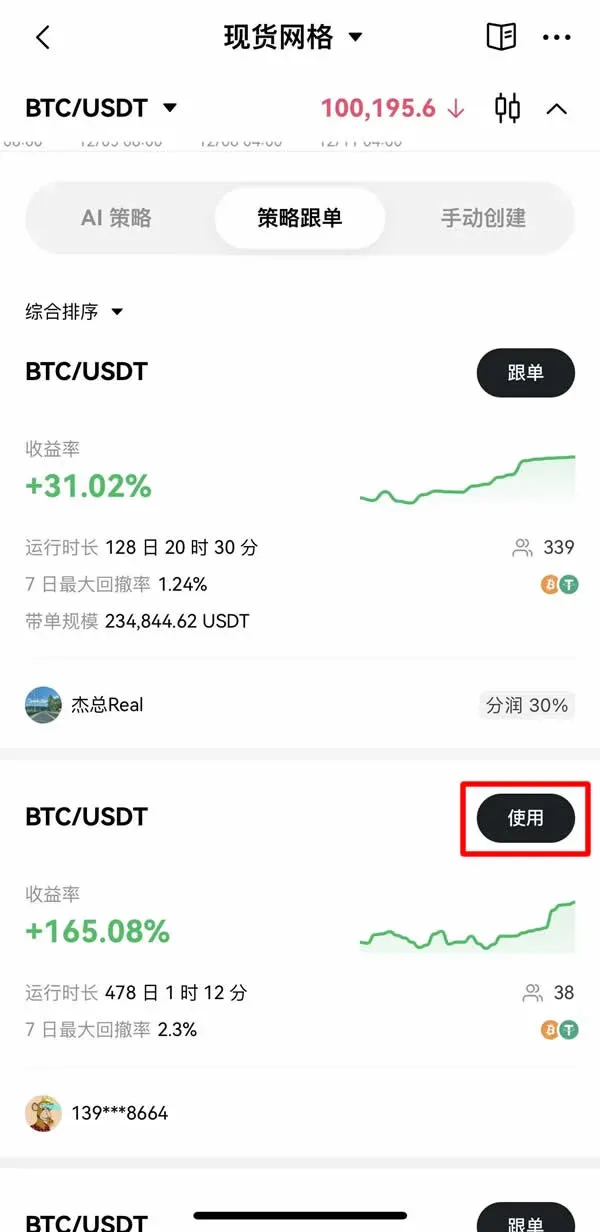Viewport: 600px width, 1232px height.
Task: Open the +31.02% strategy card
Action: coord(250,500)
